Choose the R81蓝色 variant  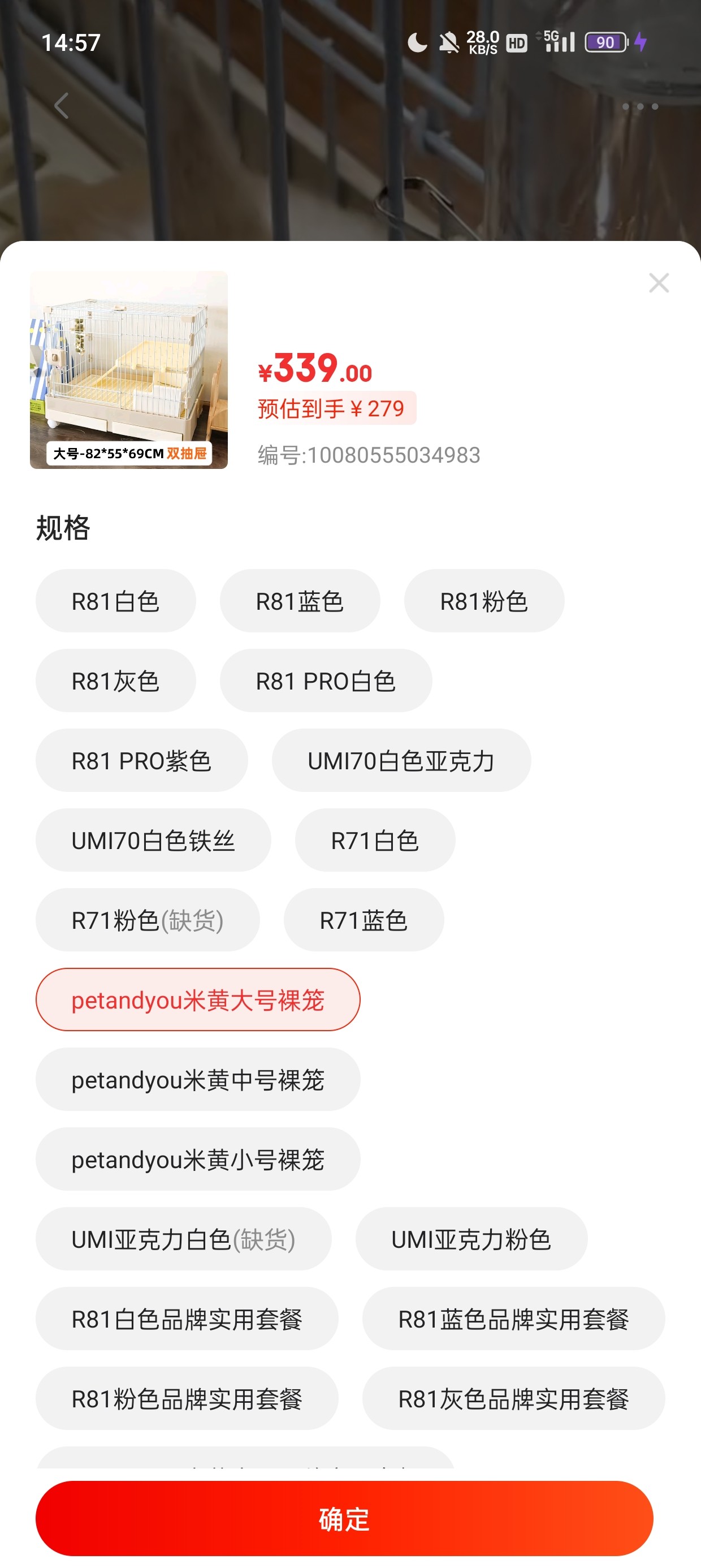pyautogui.click(x=300, y=601)
